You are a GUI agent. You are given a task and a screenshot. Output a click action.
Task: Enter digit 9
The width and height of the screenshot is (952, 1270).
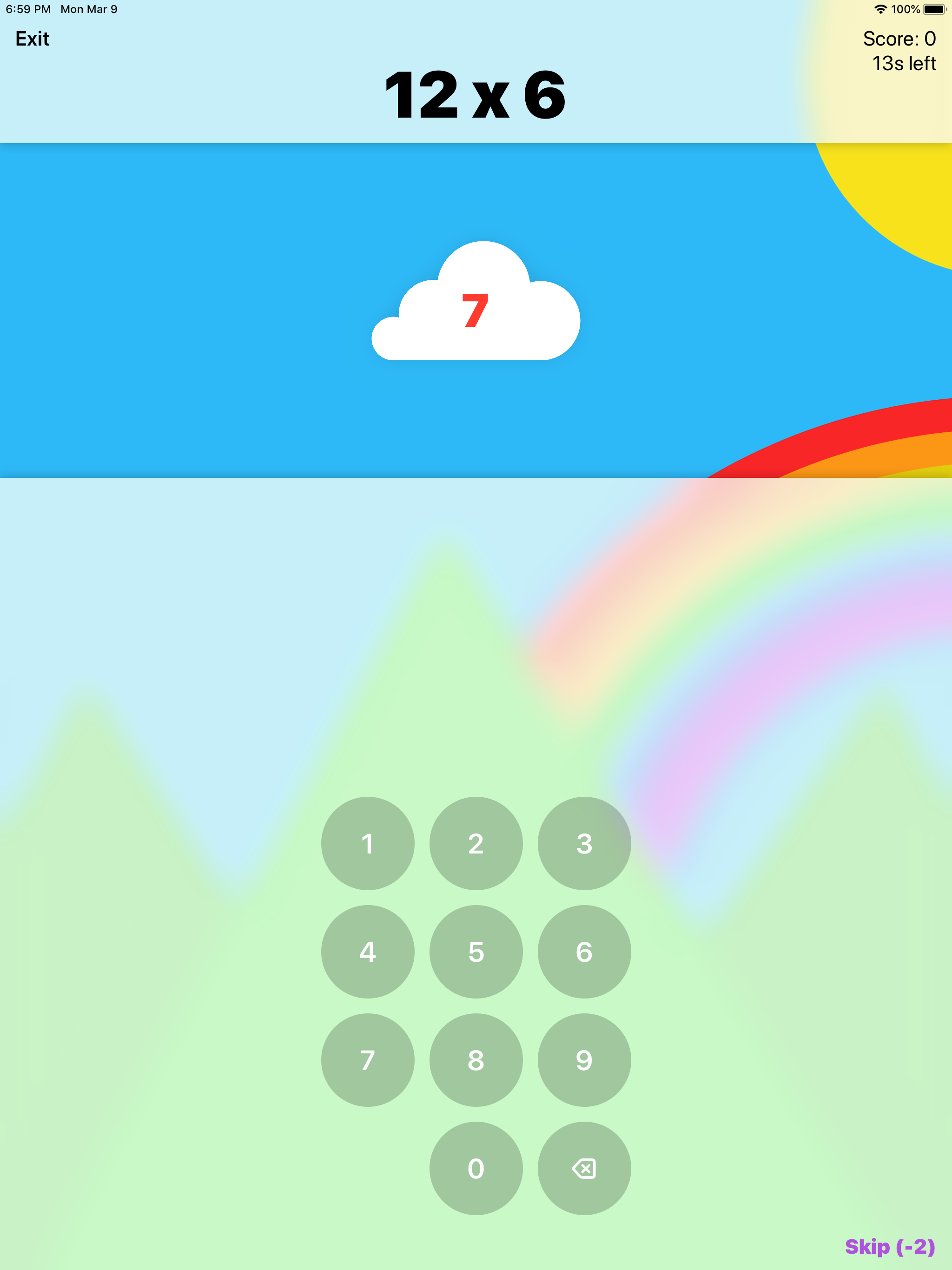[584, 1060]
